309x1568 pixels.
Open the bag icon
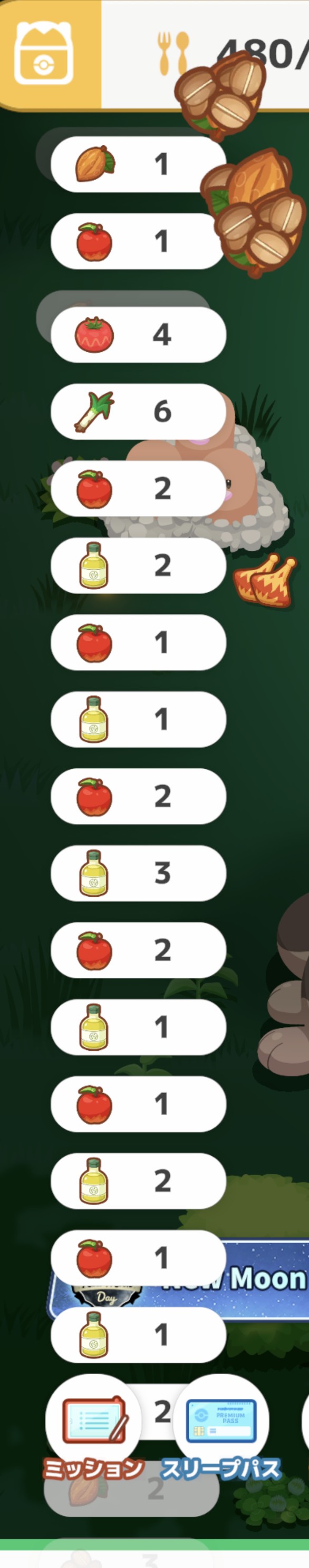(x=44, y=54)
